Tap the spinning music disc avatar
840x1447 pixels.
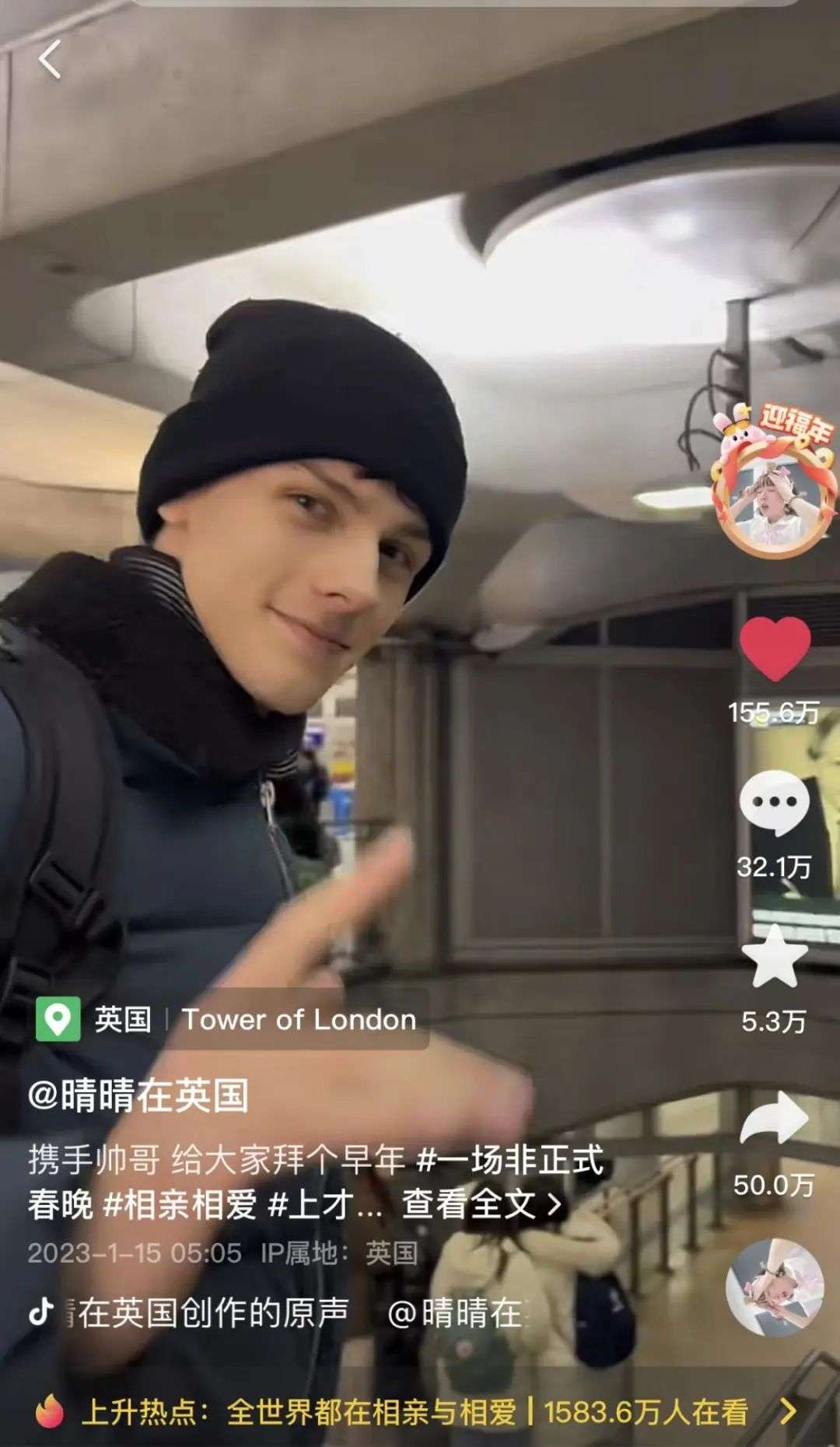[774, 1288]
